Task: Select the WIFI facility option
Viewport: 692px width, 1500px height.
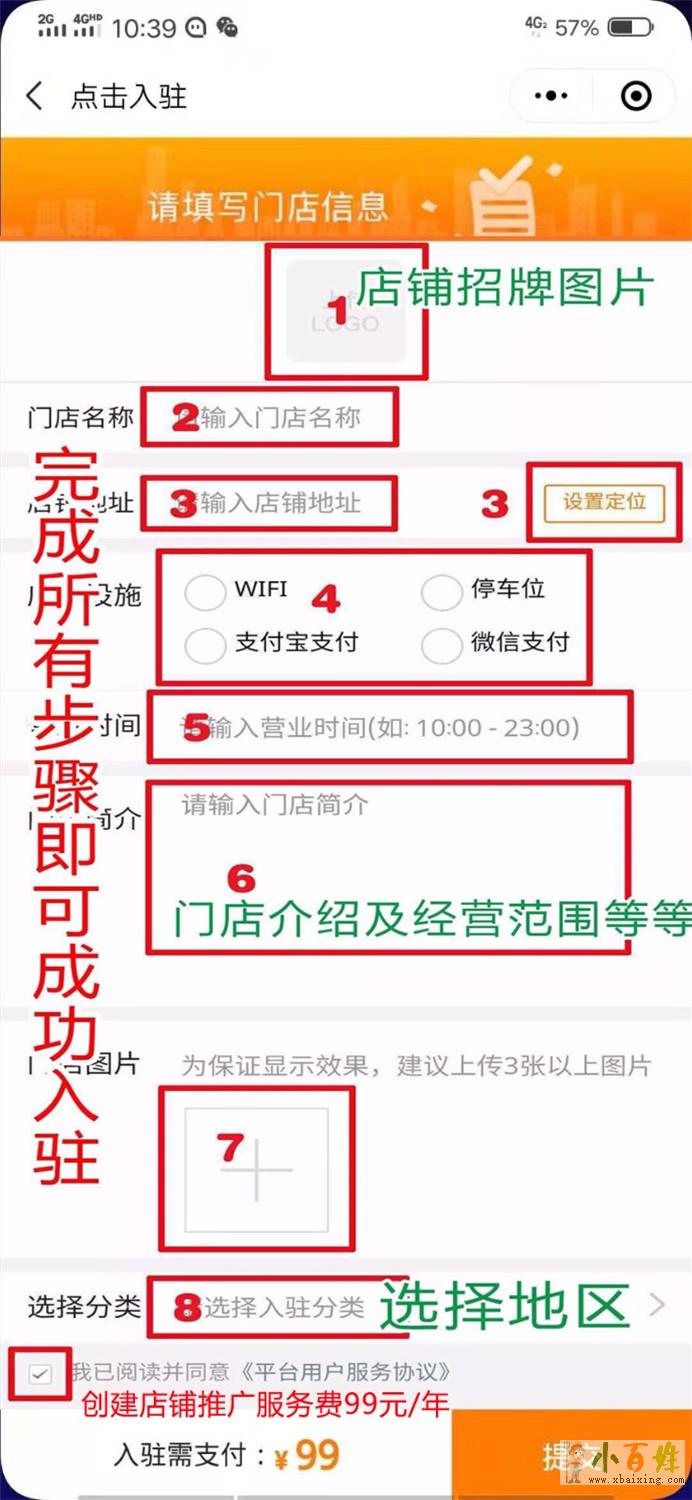Action: point(205,592)
